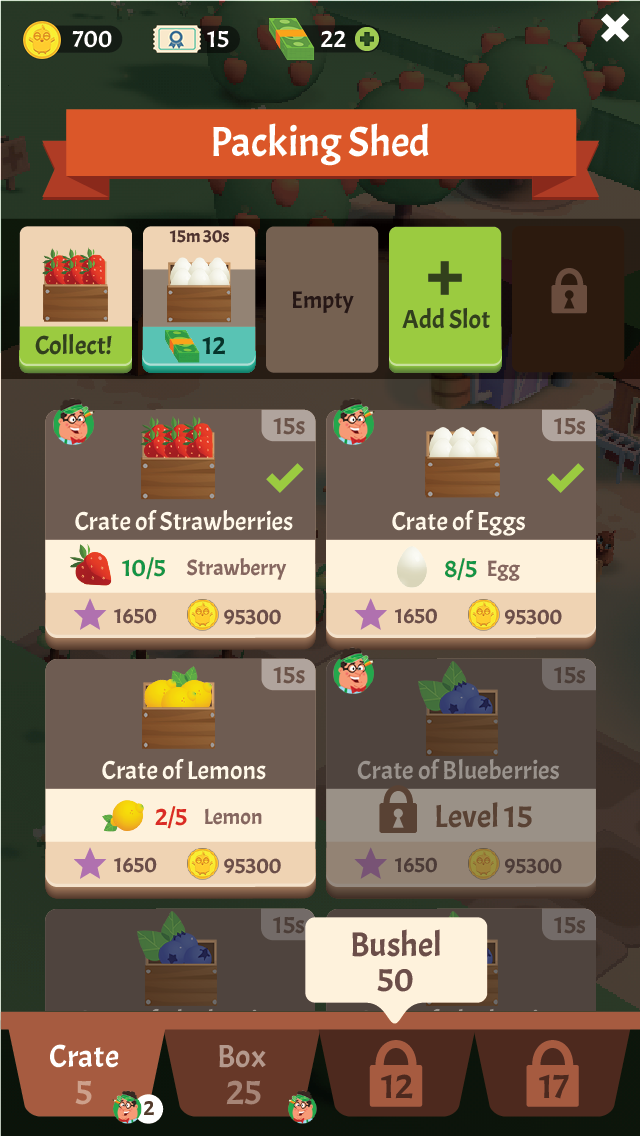Switch to the Crate tab
Screen dimensions: 640x1136
tap(84, 1073)
